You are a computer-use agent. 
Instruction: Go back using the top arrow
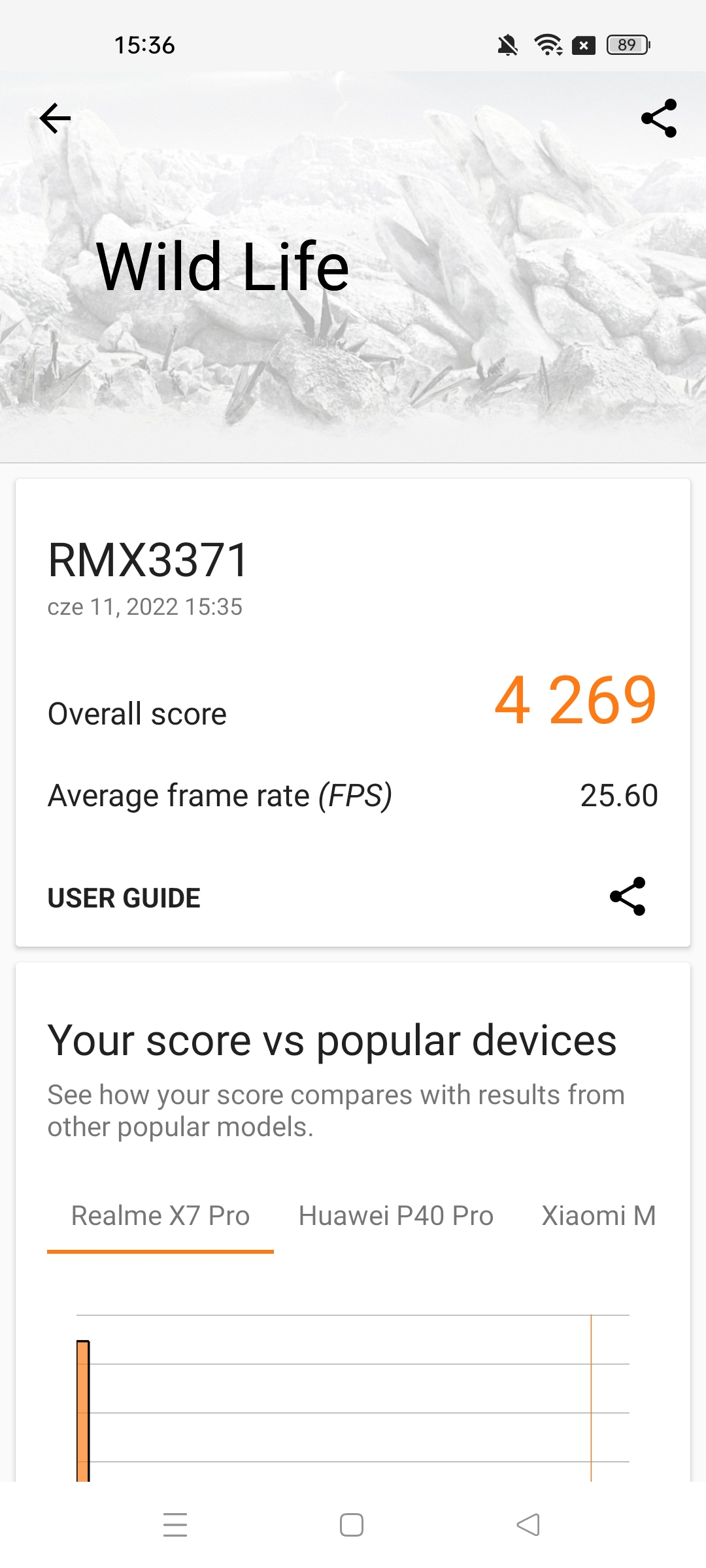(56, 118)
